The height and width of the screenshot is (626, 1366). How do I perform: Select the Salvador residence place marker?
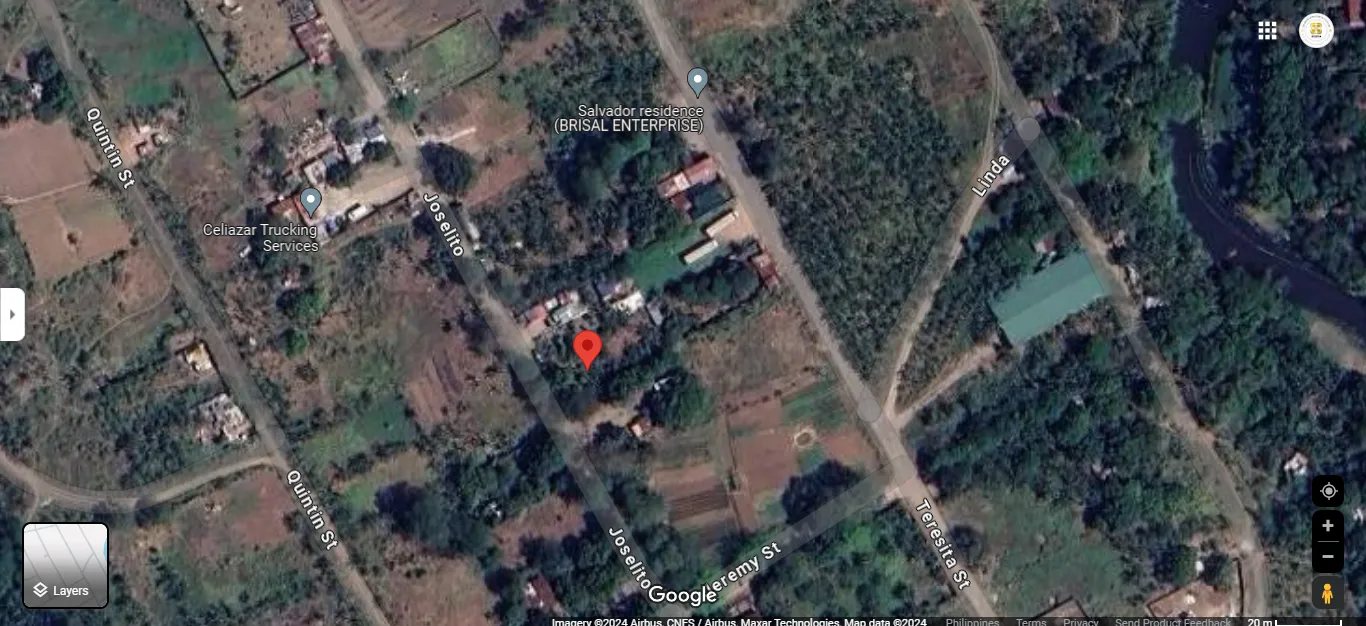[x=698, y=81]
